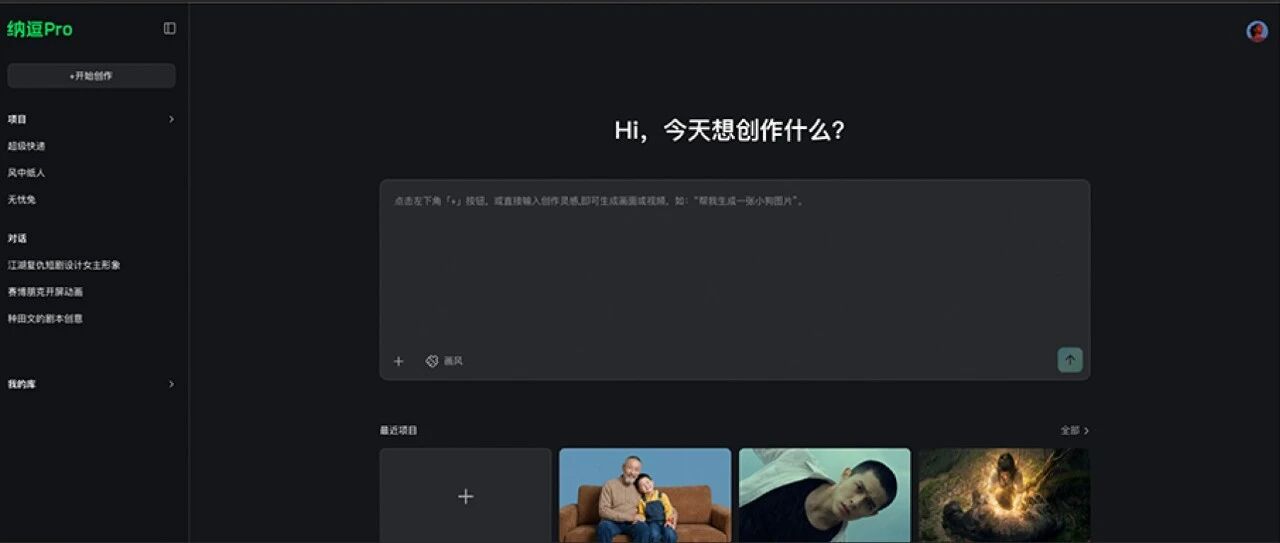Select the 无忧兔 project
This screenshot has height=543, width=1280.
coord(22,200)
